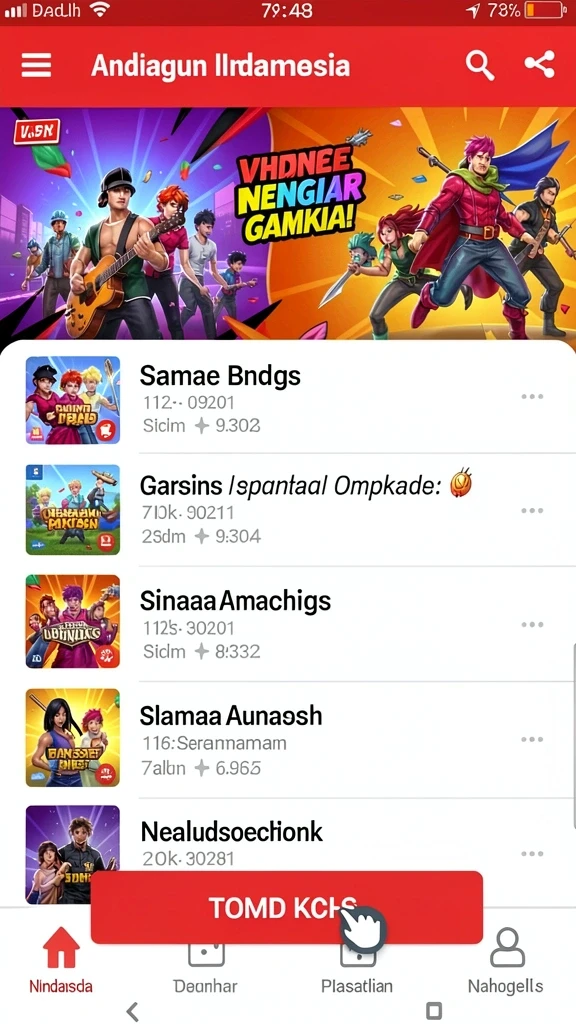Select the Sinaaa Amachigs row
Image resolution: width=576 pixels, height=1024 pixels.
click(288, 623)
